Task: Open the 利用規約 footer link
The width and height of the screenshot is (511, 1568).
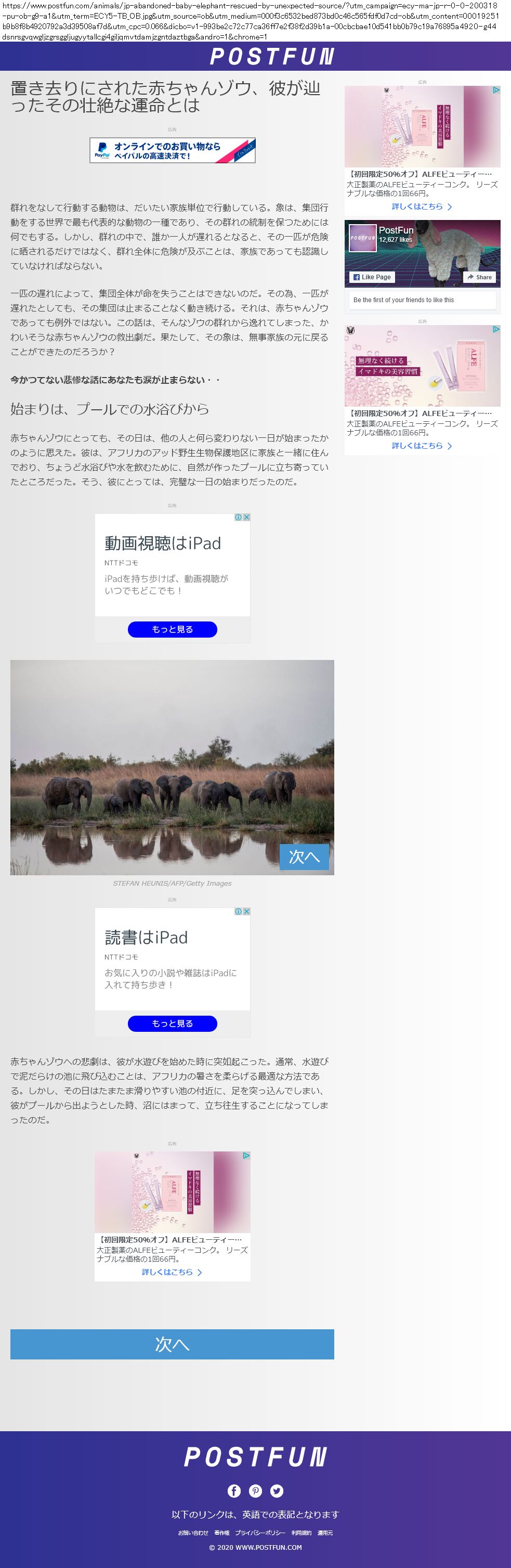Action: tap(301, 1533)
